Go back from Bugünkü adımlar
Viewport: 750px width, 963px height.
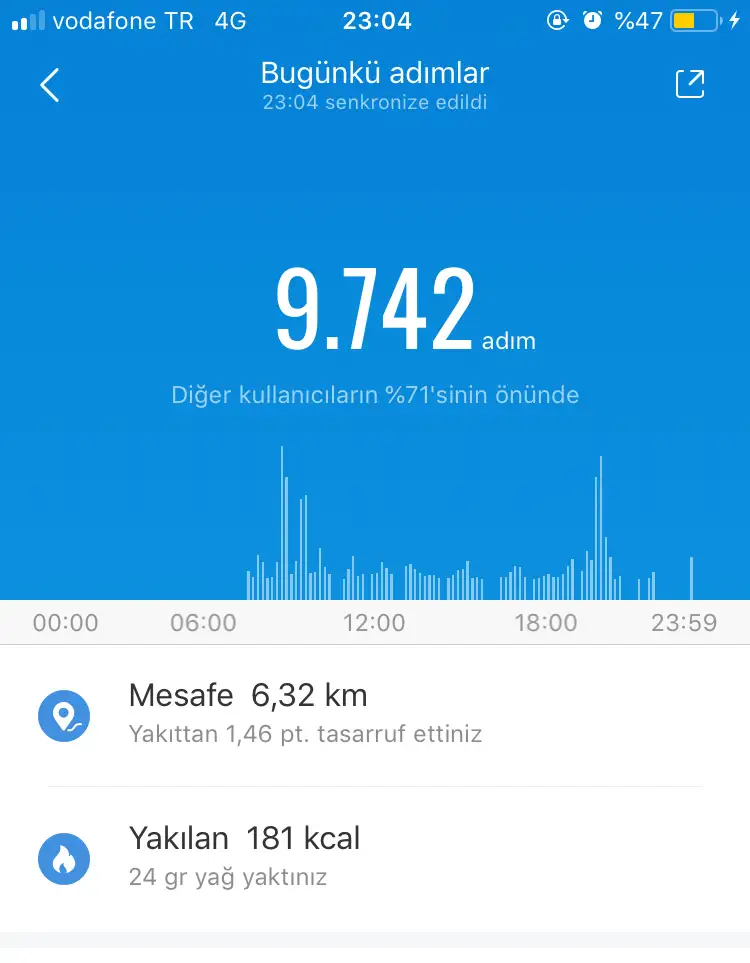50,85
